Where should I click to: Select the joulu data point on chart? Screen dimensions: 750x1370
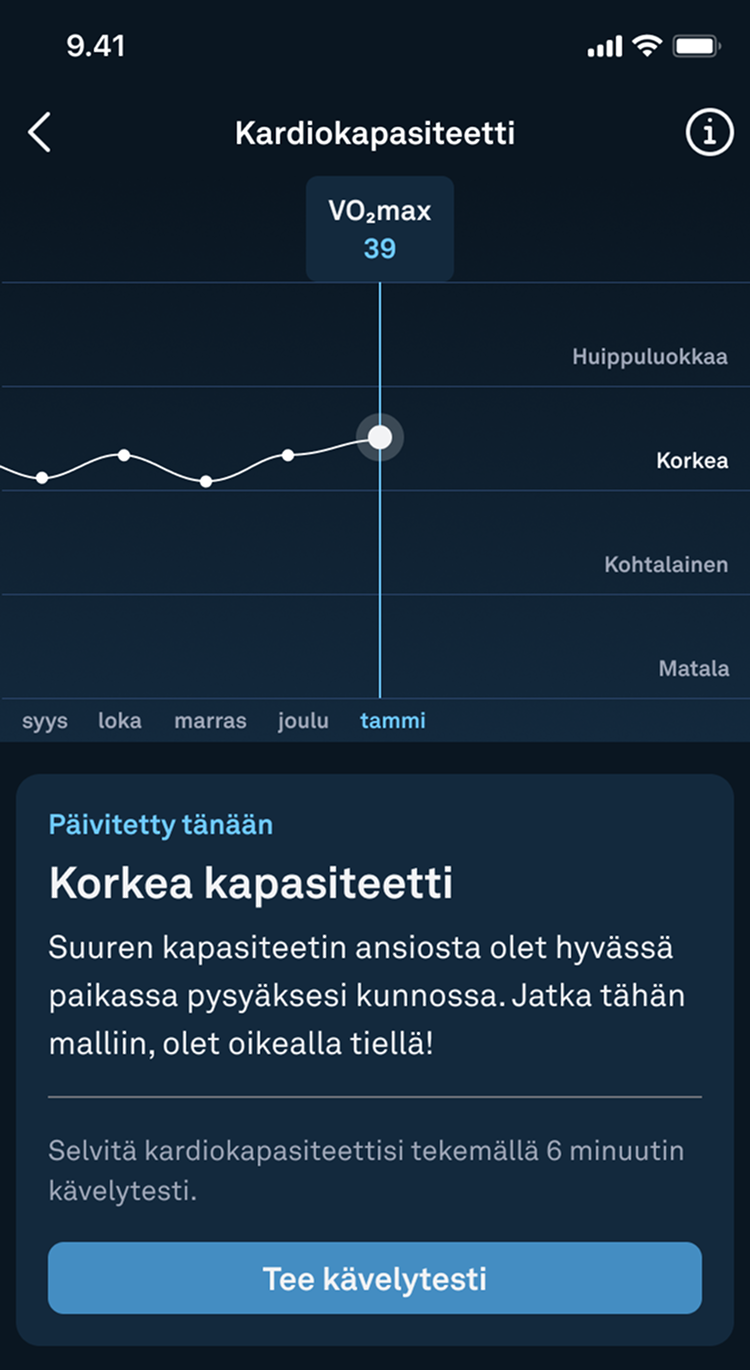[x=288, y=455]
